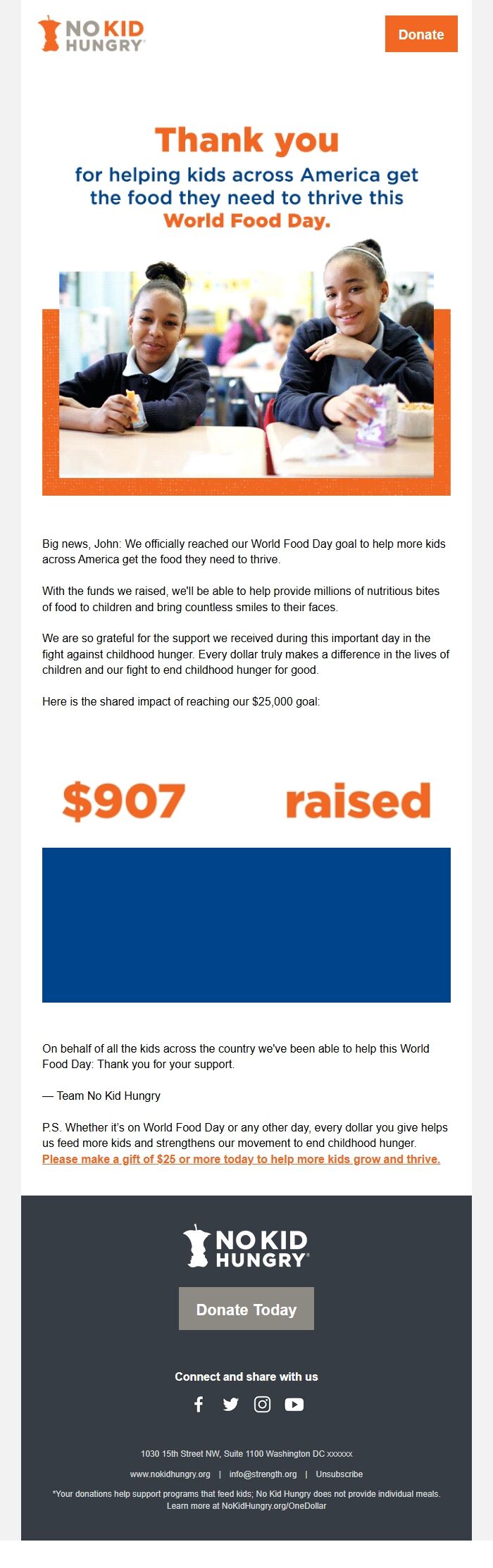Tap the Donate Today button
This screenshot has height=1568, width=493.
tap(246, 1309)
